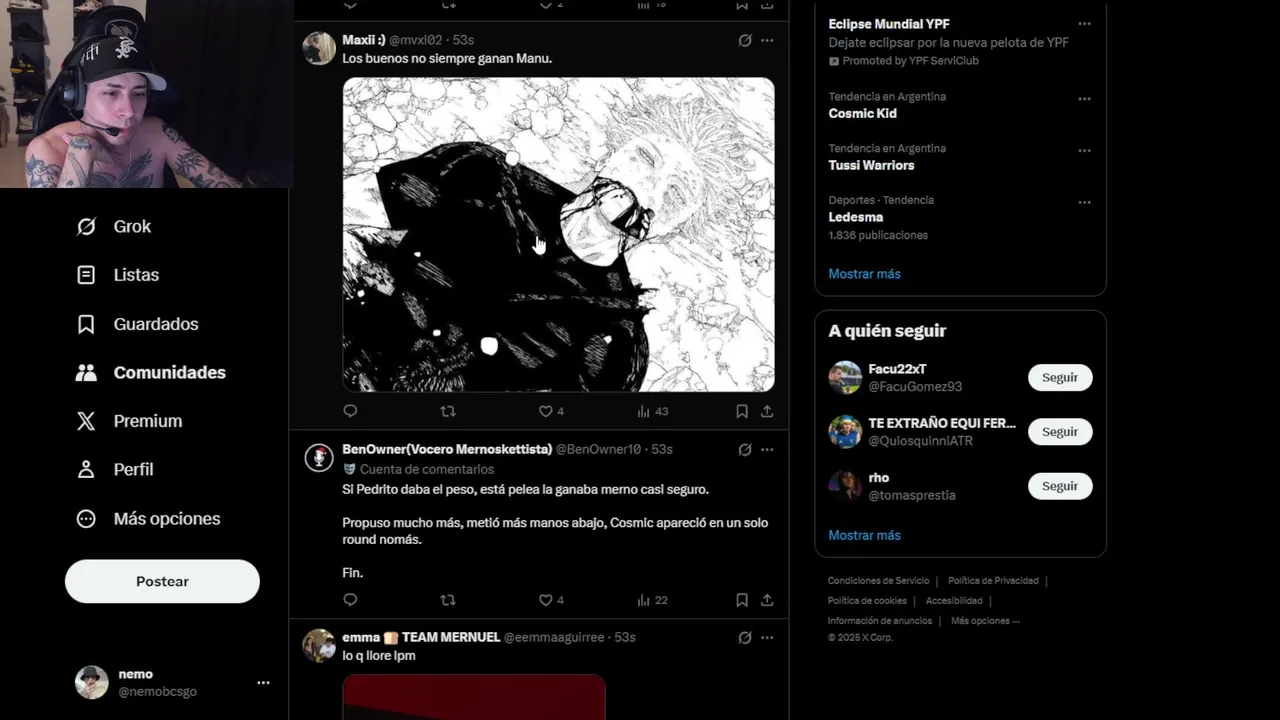This screenshot has height=720, width=1280.
Task: Tap the Postear button
Action: tap(162, 581)
